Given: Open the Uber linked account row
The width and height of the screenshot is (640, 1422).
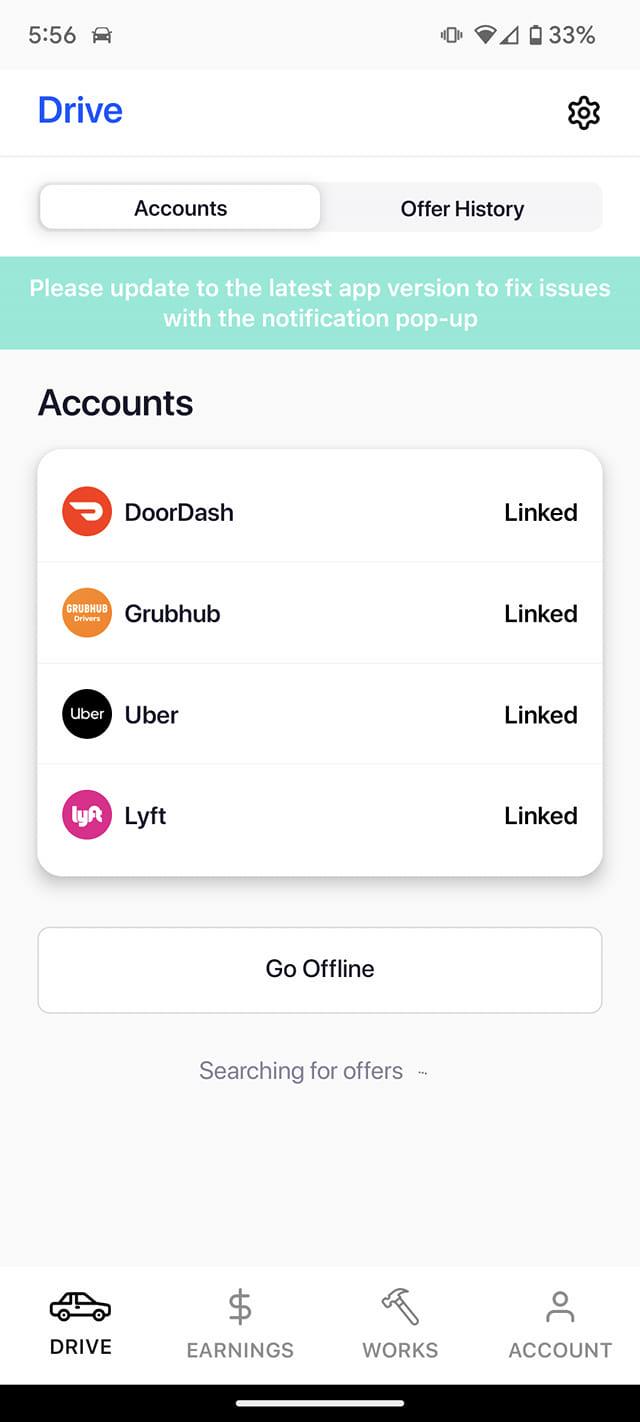Looking at the screenshot, I should (320, 714).
